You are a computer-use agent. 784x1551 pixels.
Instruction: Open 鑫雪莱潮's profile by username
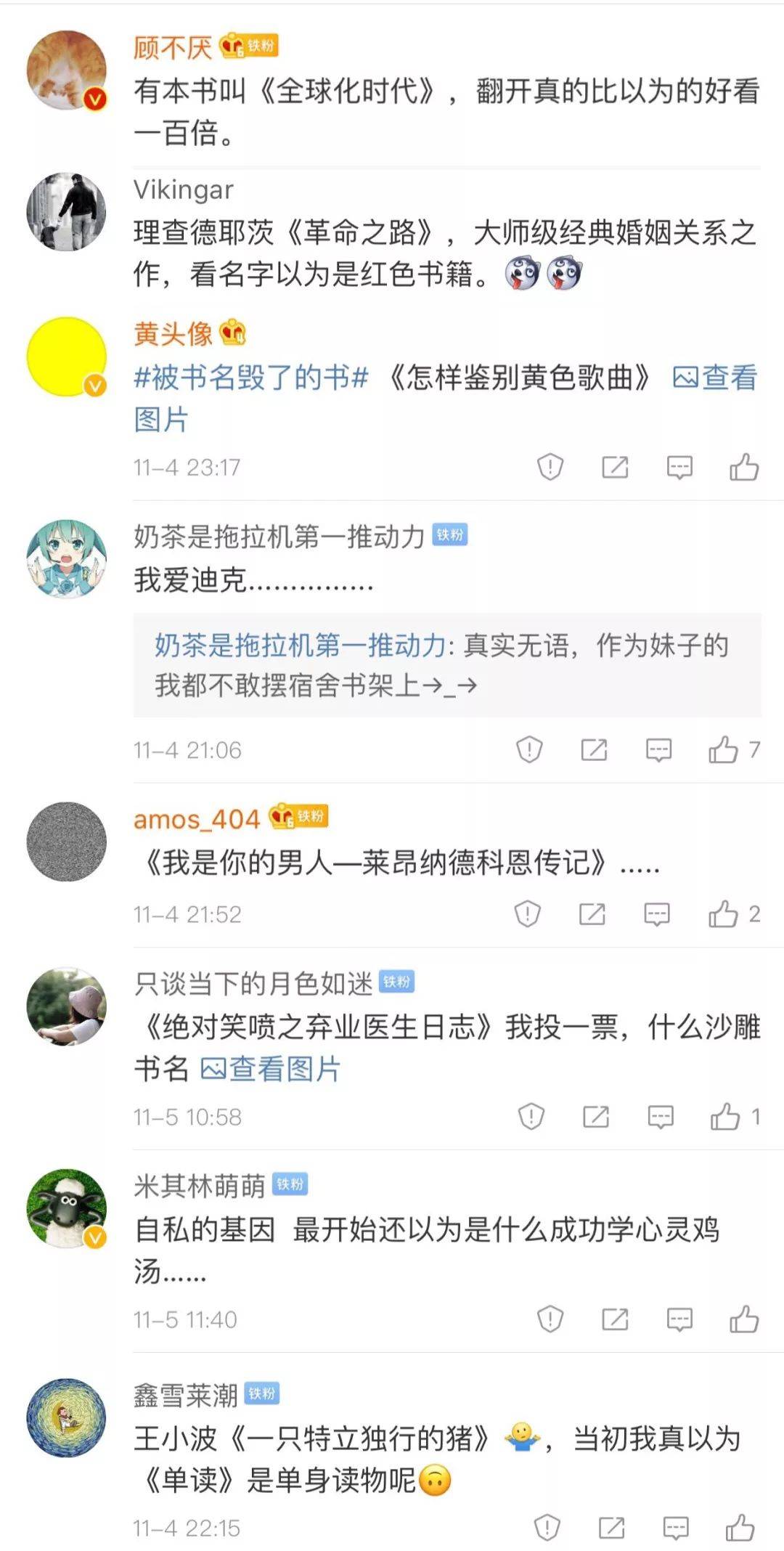tap(186, 1396)
